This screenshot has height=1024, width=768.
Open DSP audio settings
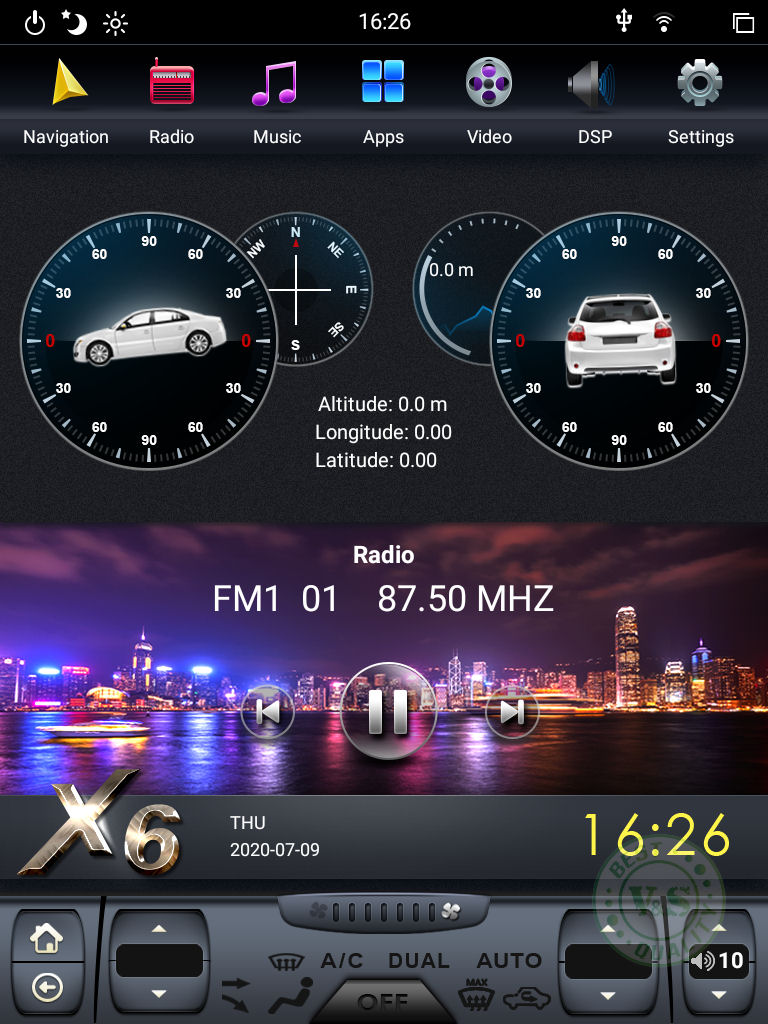click(x=595, y=100)
